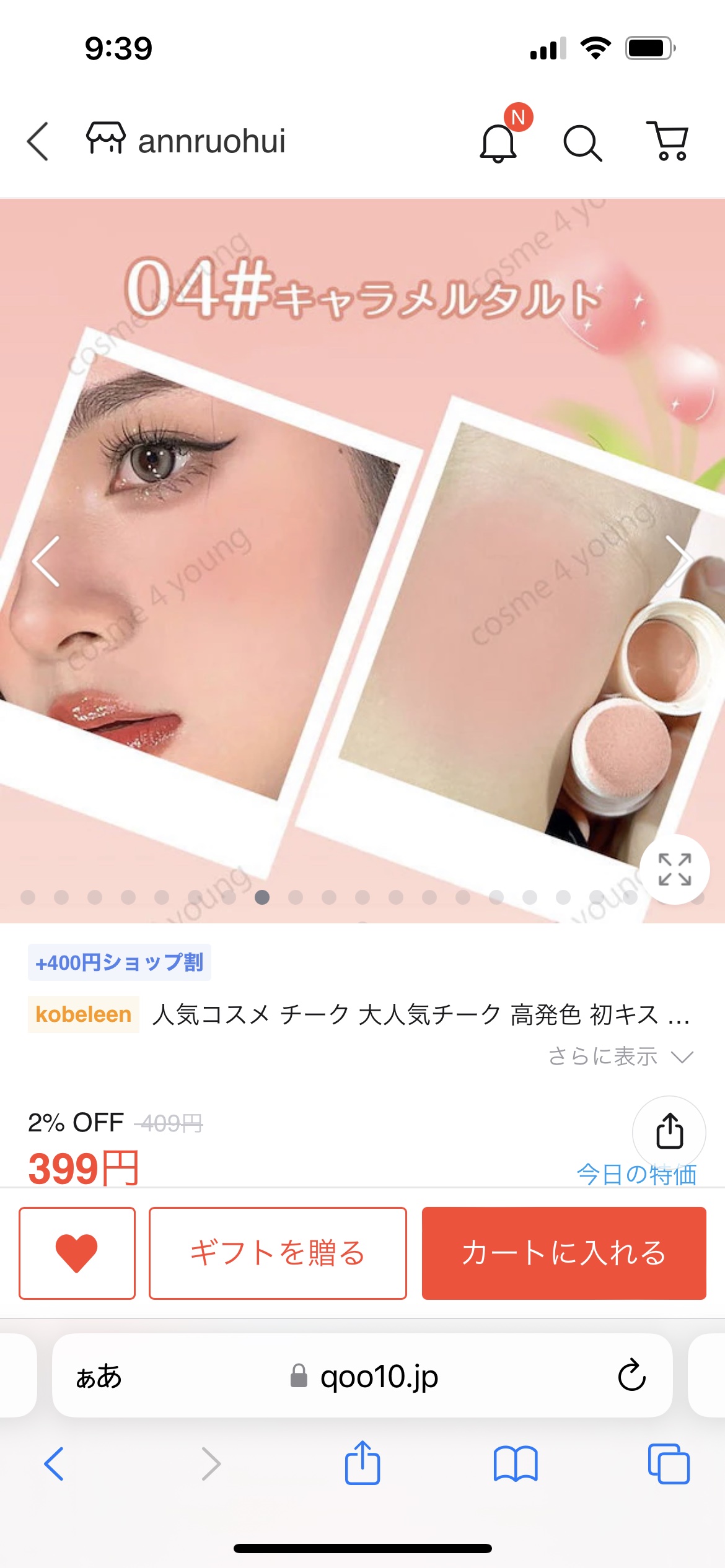725x1568 pixels.
Task: Open the notifications bell
Action: pyautogui.click(x=499, y=142)
